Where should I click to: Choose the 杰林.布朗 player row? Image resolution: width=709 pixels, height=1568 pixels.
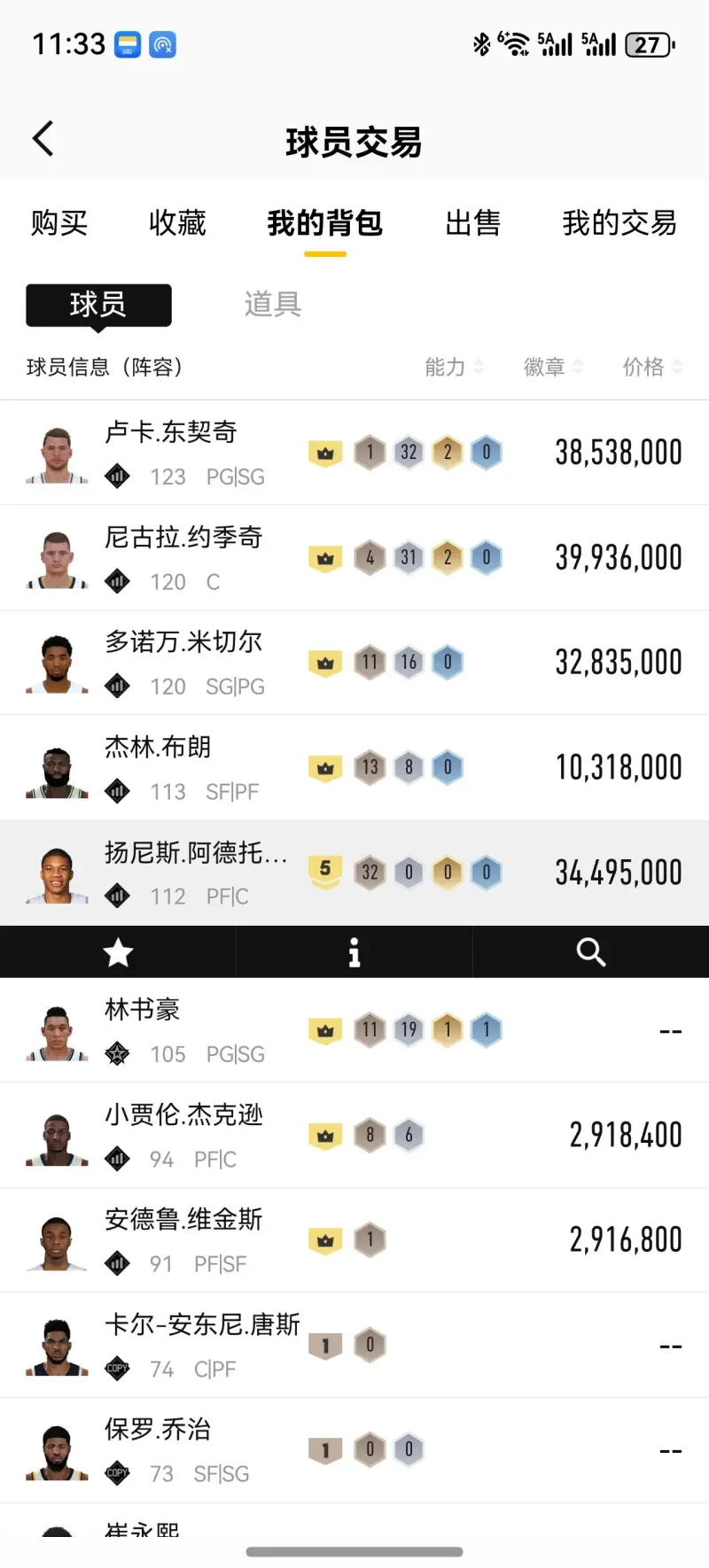tap(354, 768)
